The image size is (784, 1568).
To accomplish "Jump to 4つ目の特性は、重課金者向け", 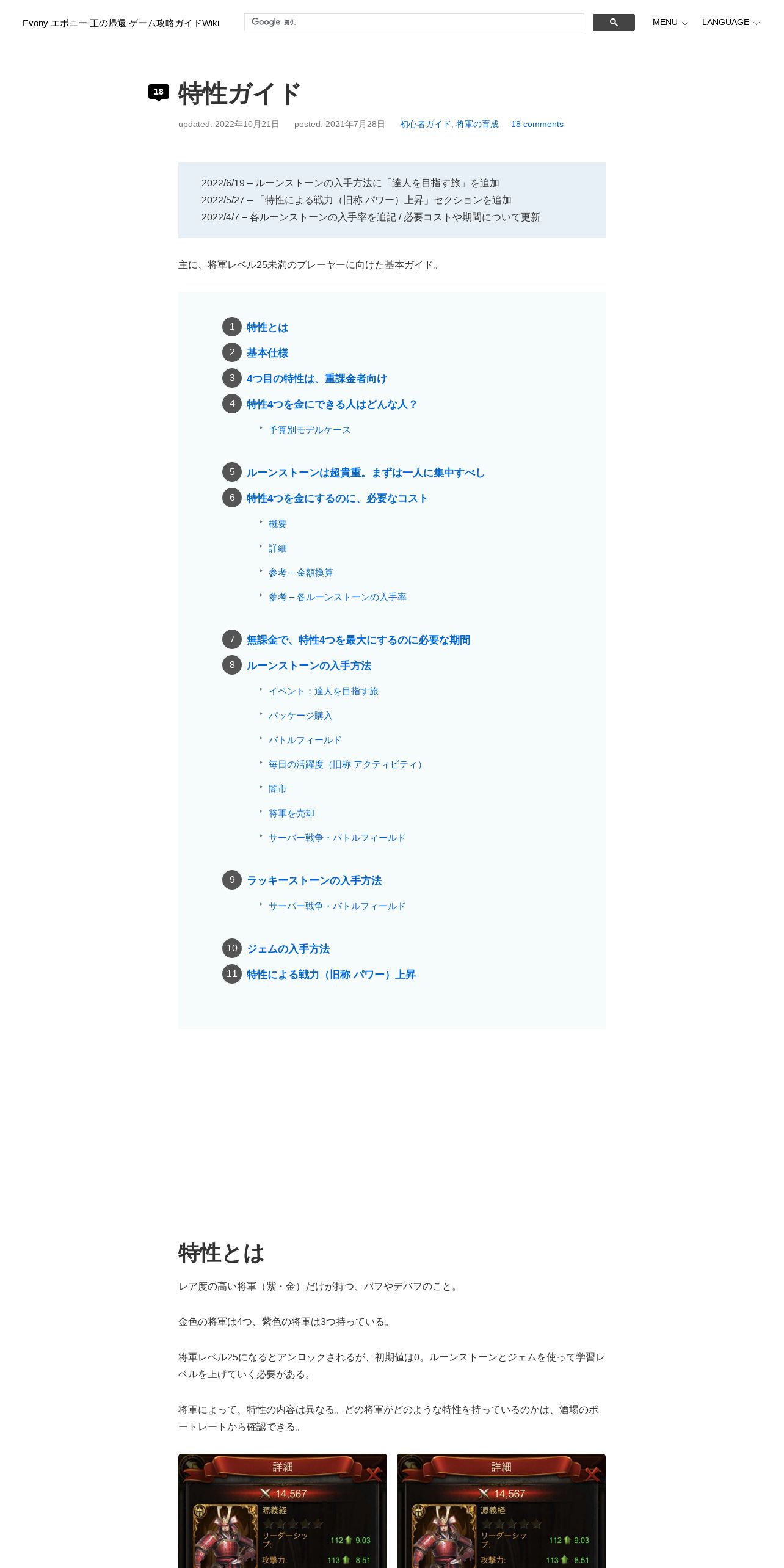I will [x=316, y=379].
